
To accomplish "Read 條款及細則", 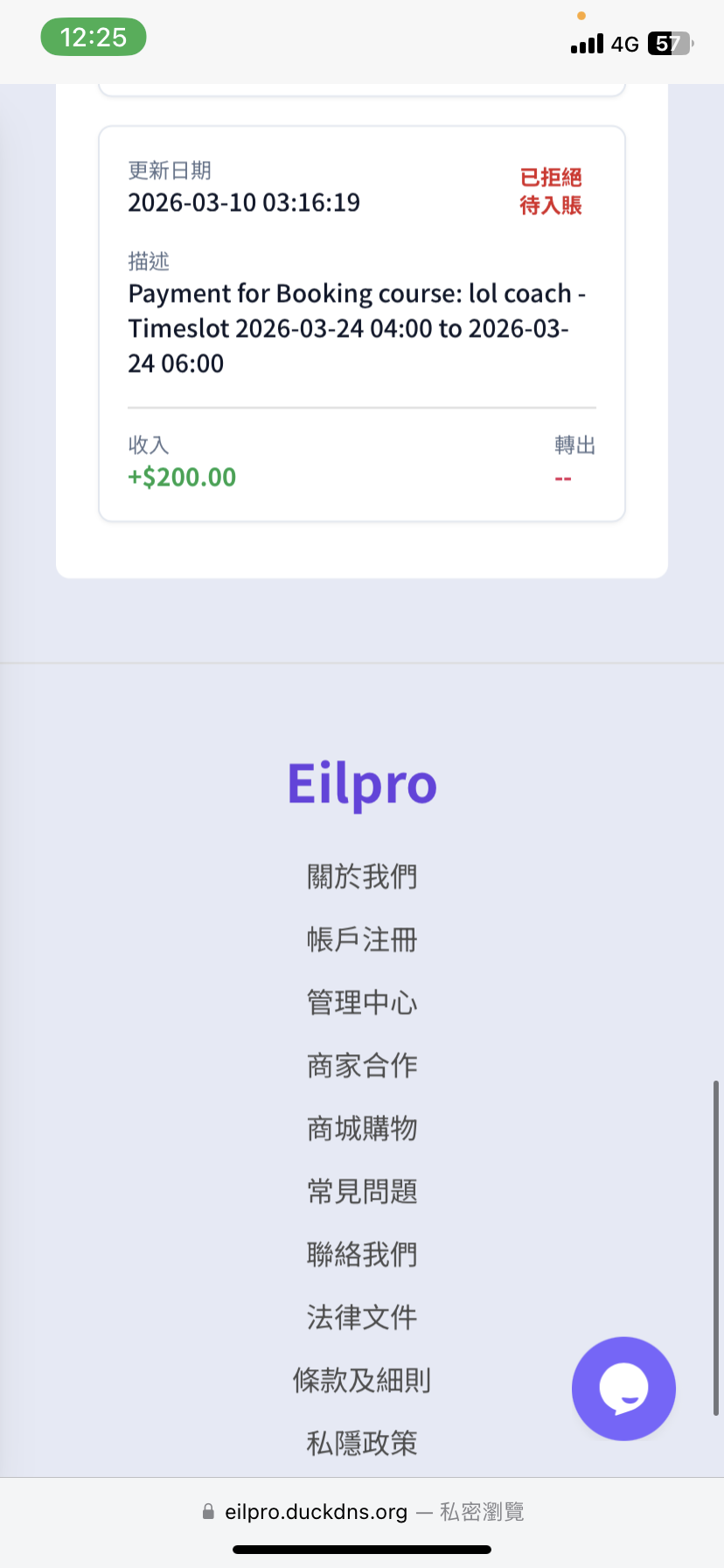I will click(x=362, y=1381).
